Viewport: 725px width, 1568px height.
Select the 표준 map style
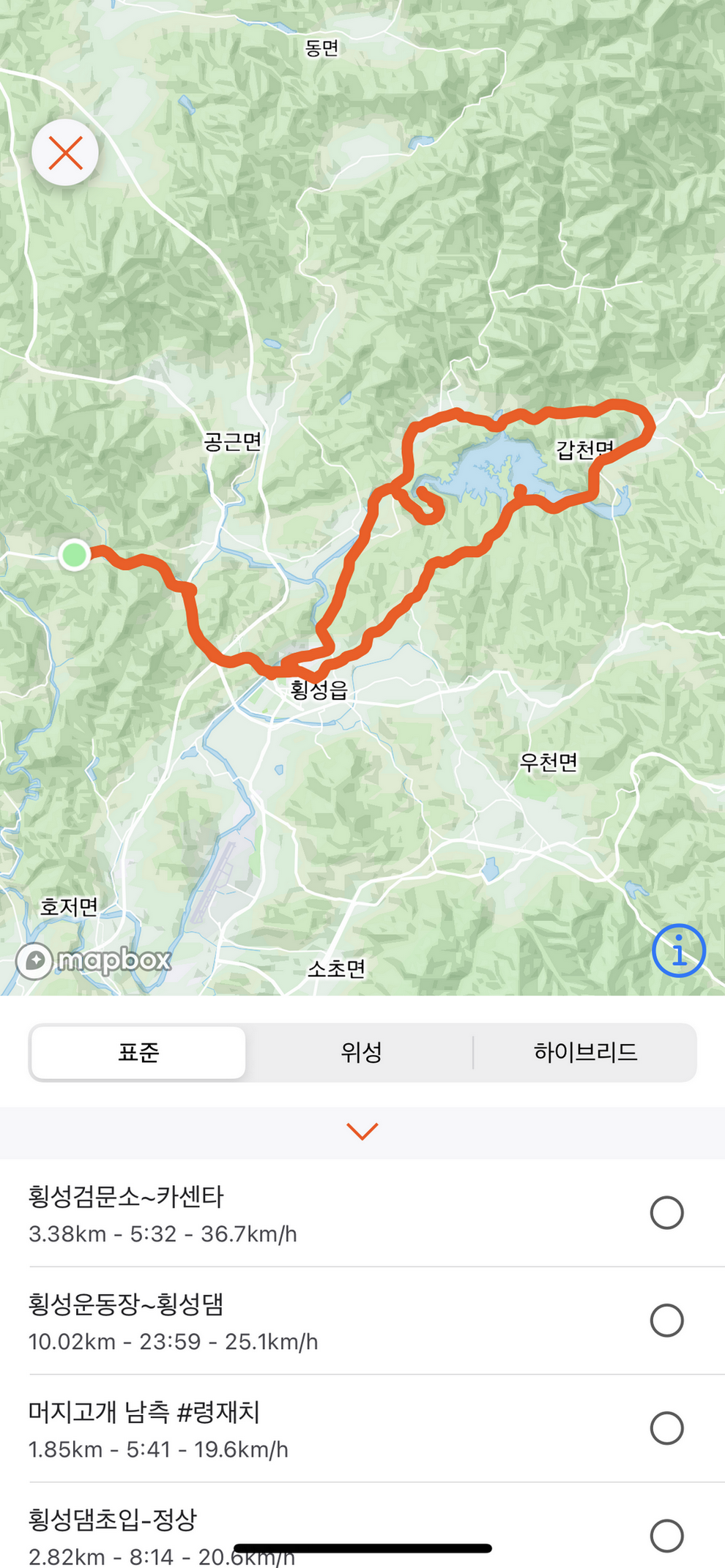138,1053
